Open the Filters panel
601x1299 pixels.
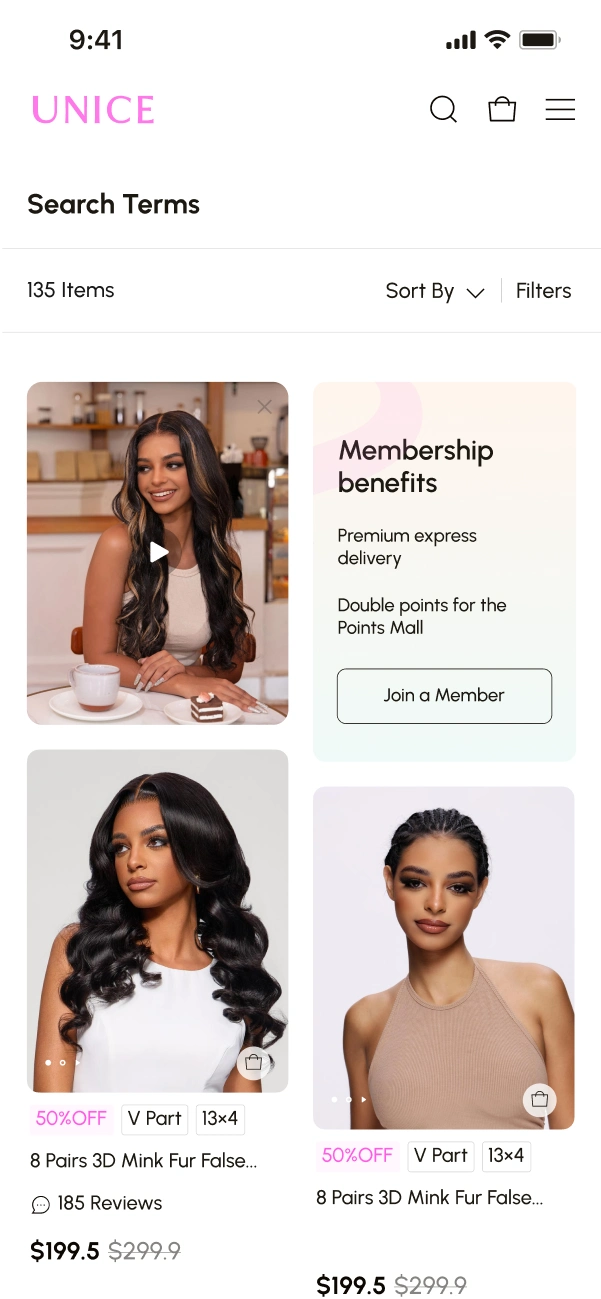click(x=543, y=291)
